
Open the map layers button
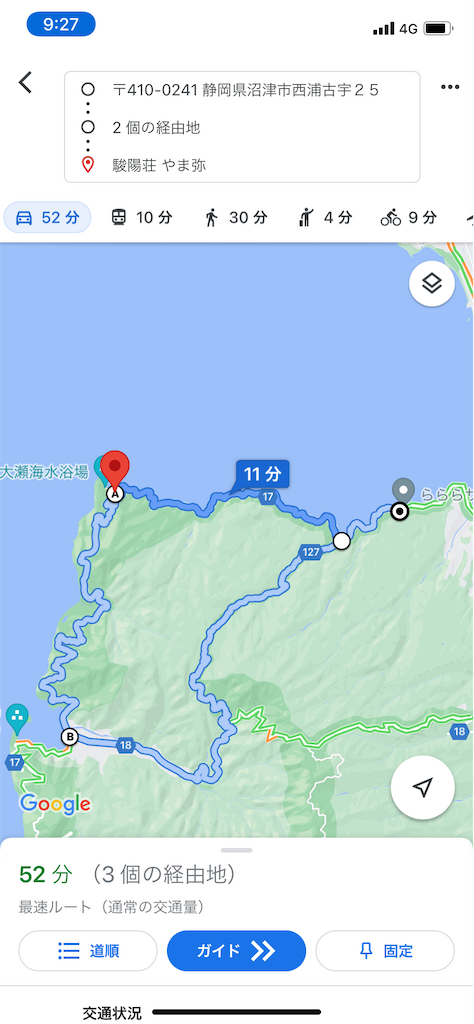pos(432,284)
